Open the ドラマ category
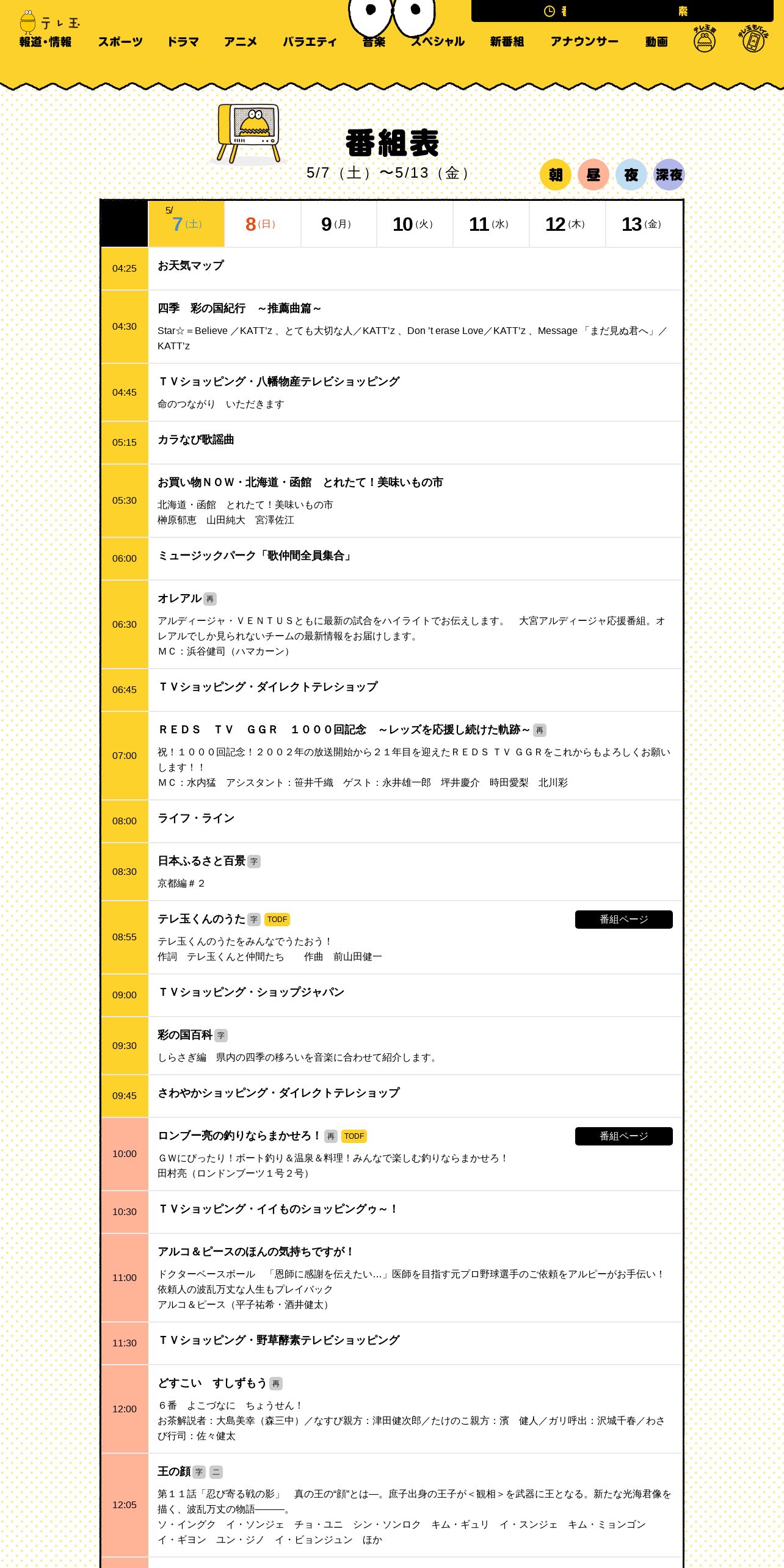Screen dimensions: 784x1568 tap(183, 42)
